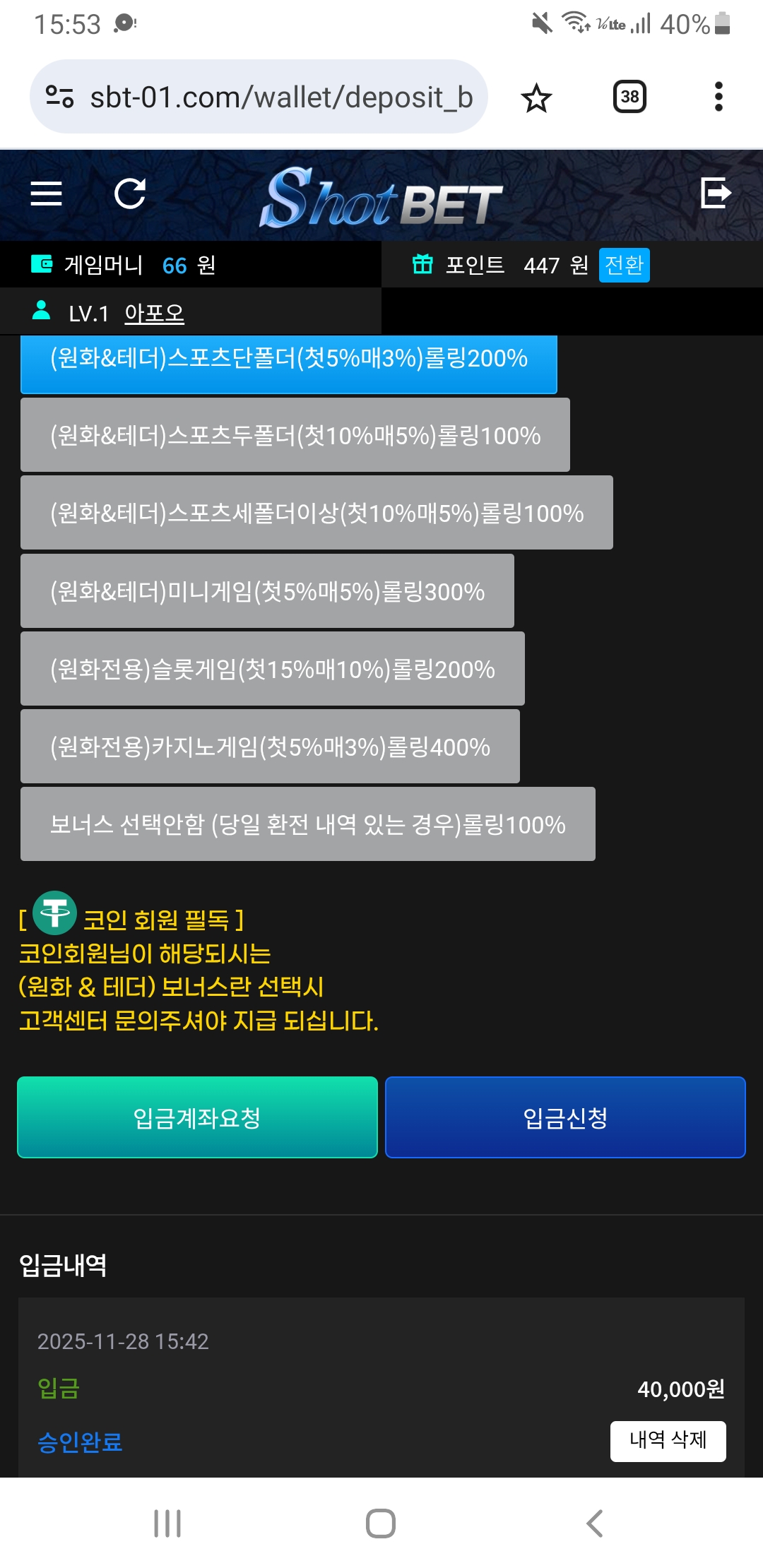
Task: Open the browser tabs switcher
Action: (629, 97)
